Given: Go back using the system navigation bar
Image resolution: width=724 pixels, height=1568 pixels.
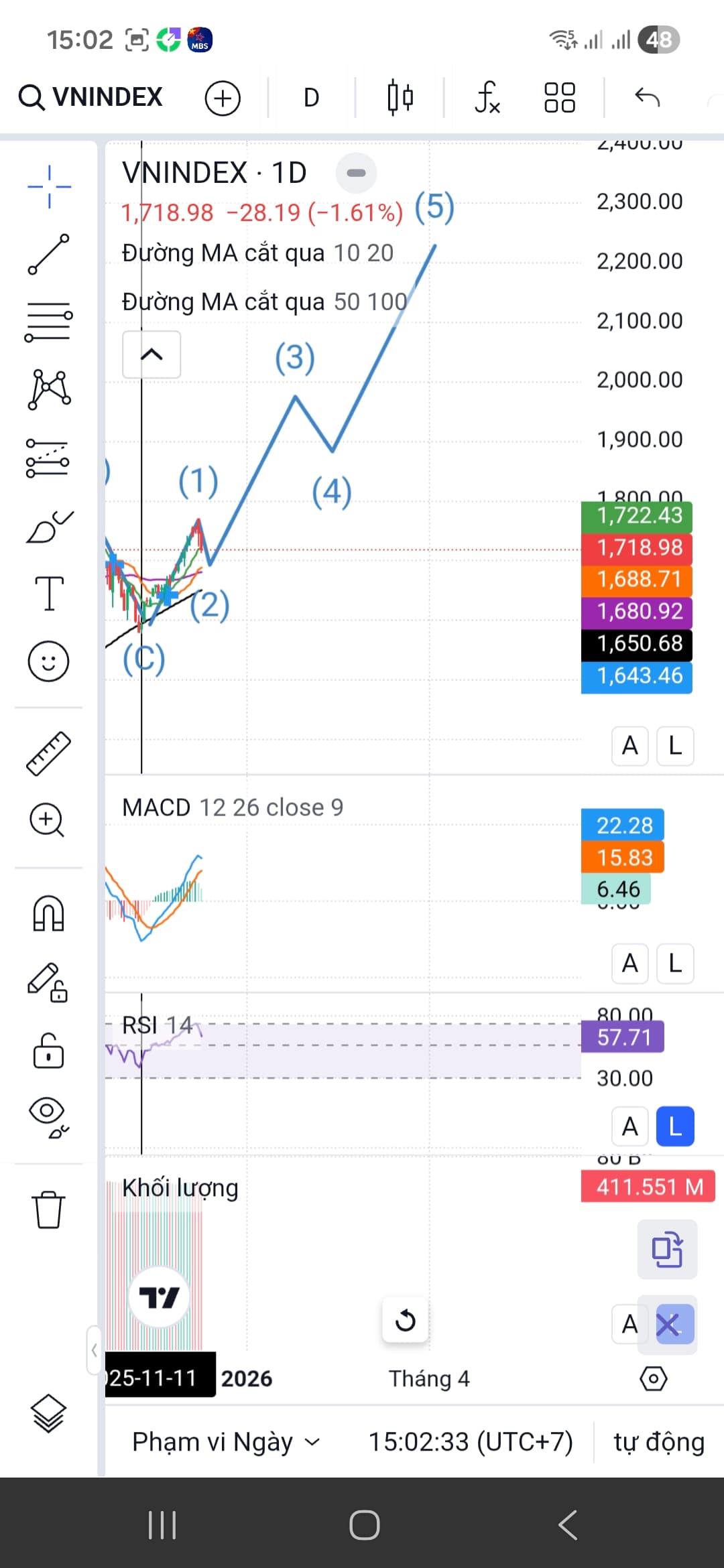Looking at the screenshot, I should point(568,1525).
